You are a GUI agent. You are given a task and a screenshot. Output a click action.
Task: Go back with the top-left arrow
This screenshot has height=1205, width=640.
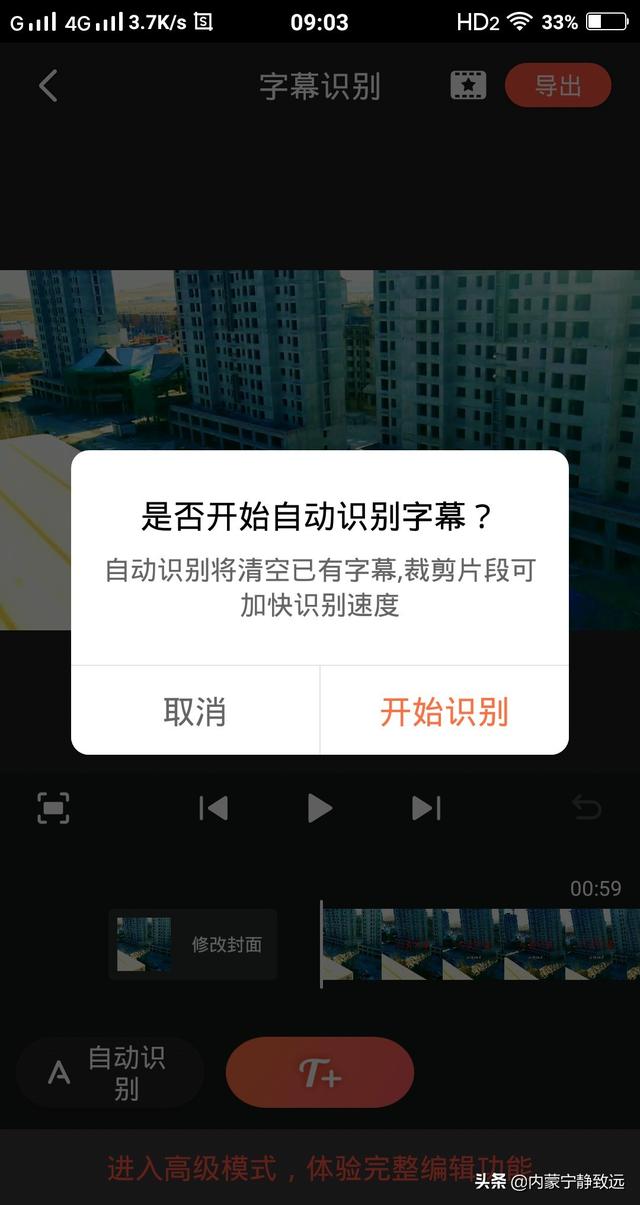click(x=48, y=86)
